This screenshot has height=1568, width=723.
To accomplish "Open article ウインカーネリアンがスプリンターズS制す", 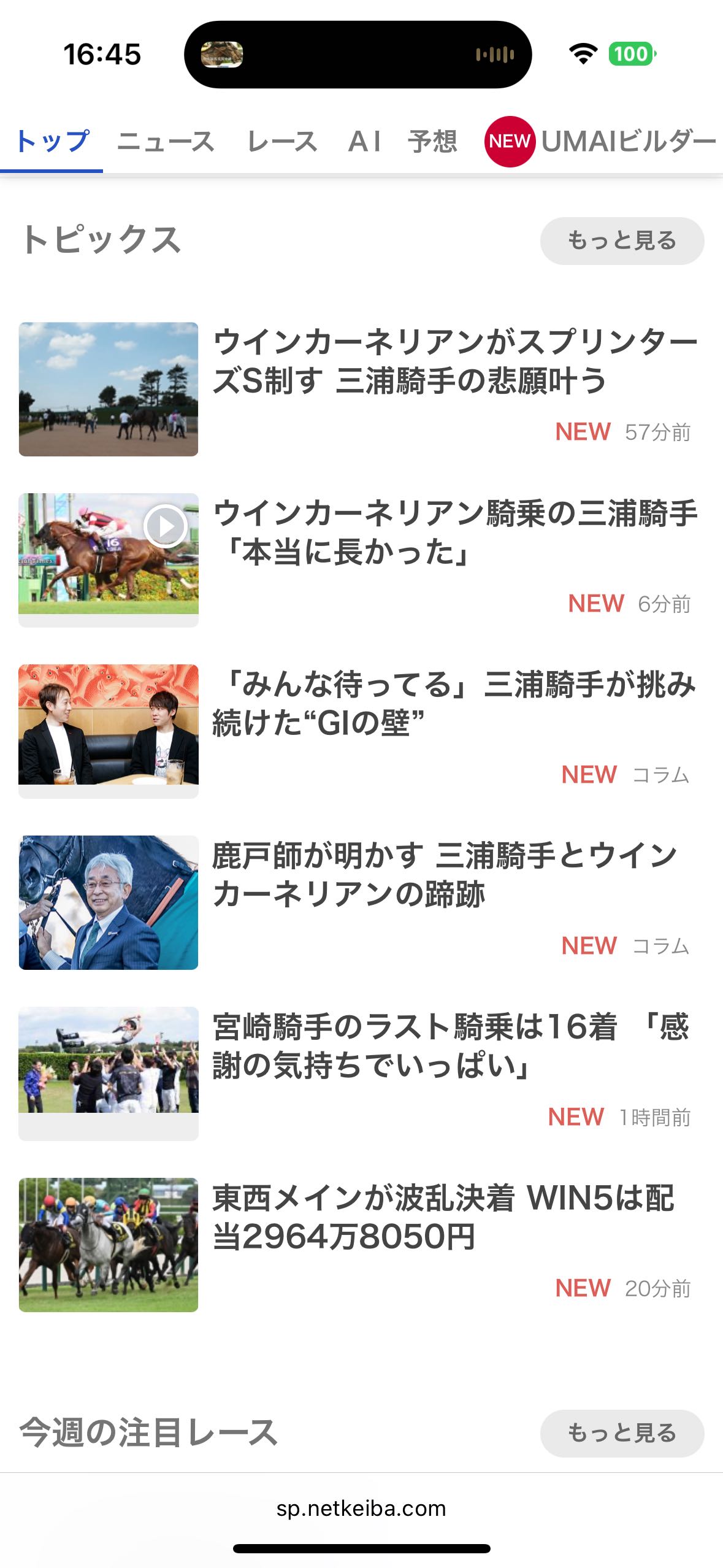I will 454,362.
